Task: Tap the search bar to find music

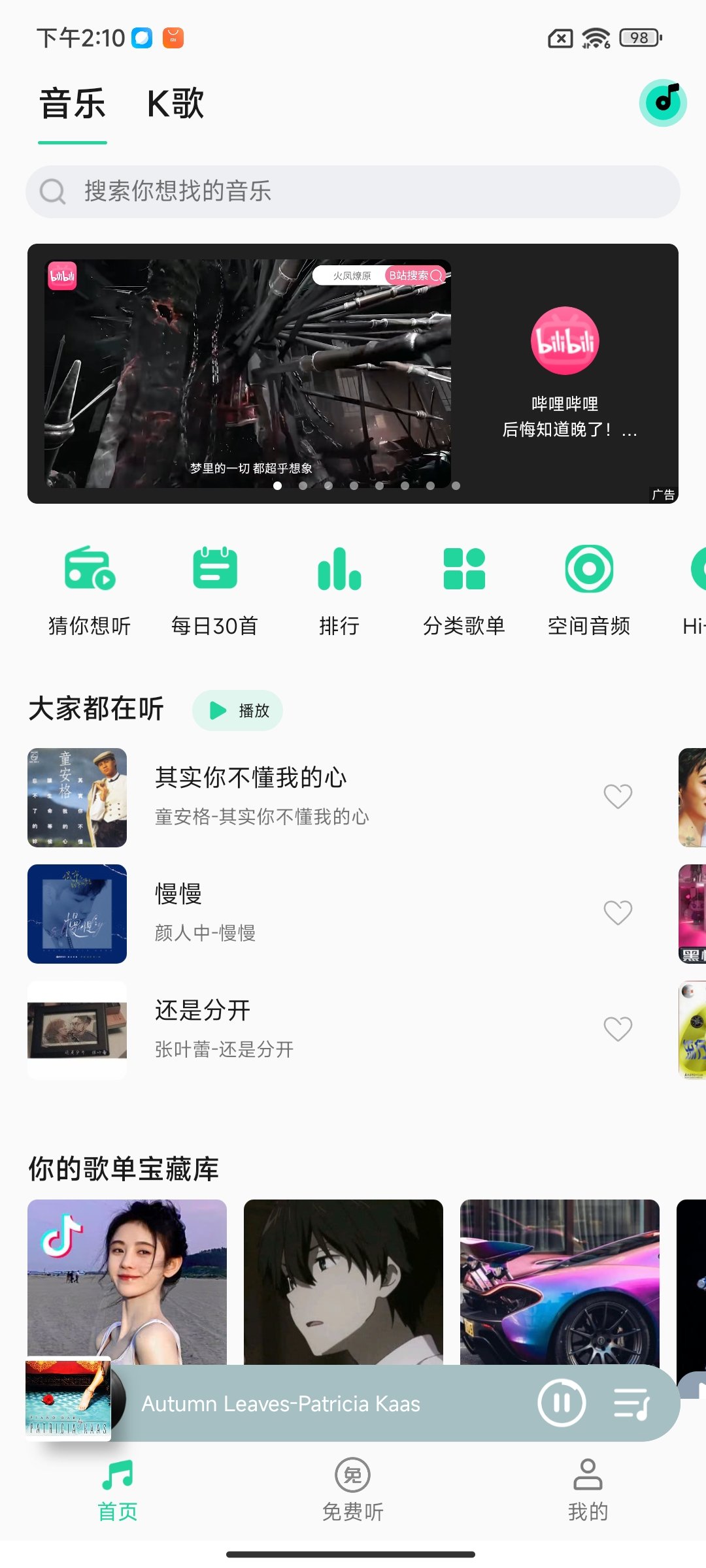Action: point(353,191)
